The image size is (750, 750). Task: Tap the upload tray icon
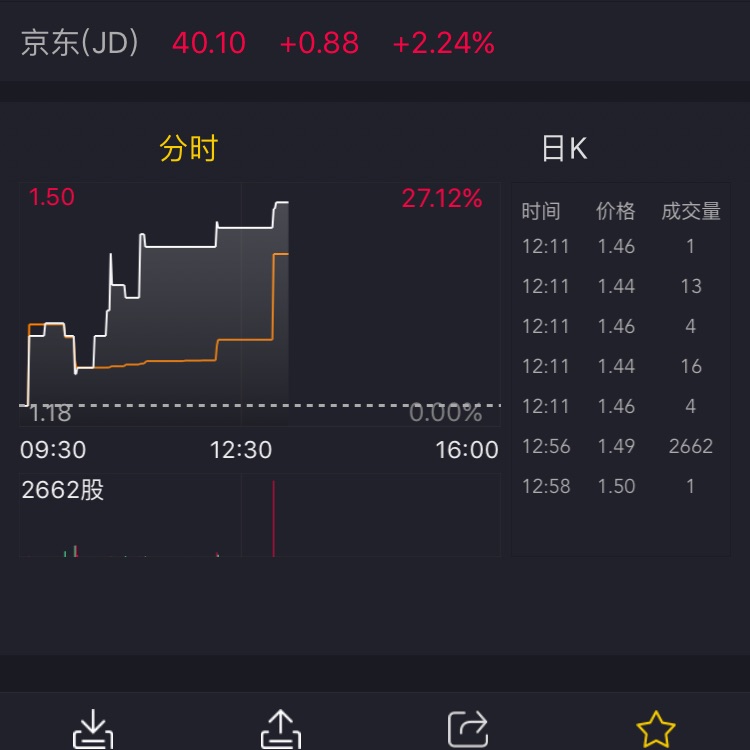[x=281, y=729]
